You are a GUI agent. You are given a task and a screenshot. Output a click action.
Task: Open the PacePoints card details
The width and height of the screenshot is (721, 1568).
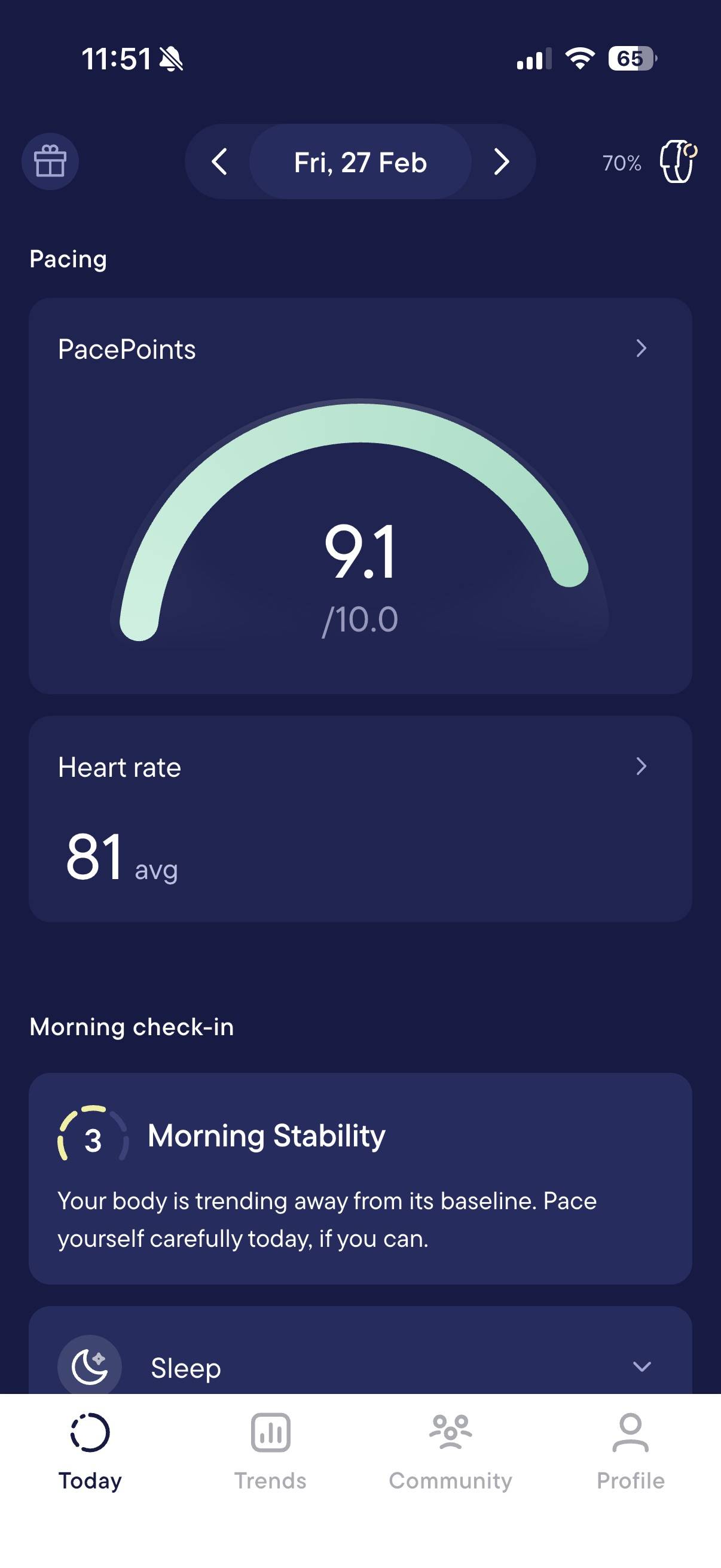tap(360, 496)
